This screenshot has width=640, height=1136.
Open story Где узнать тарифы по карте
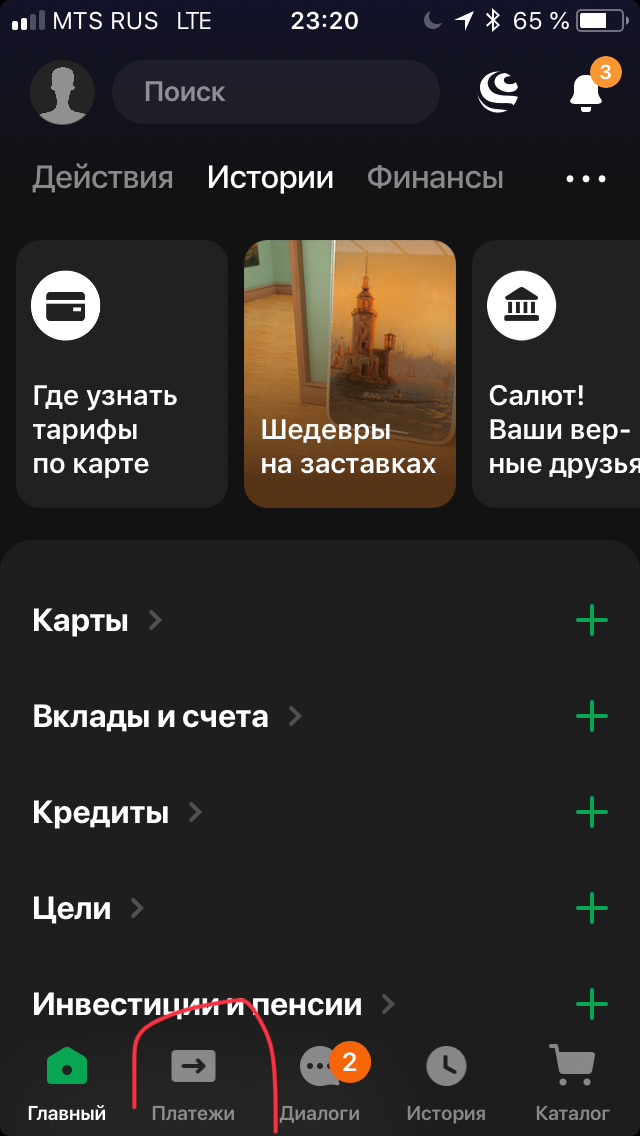pyautogui.click(x=121, y=373)
